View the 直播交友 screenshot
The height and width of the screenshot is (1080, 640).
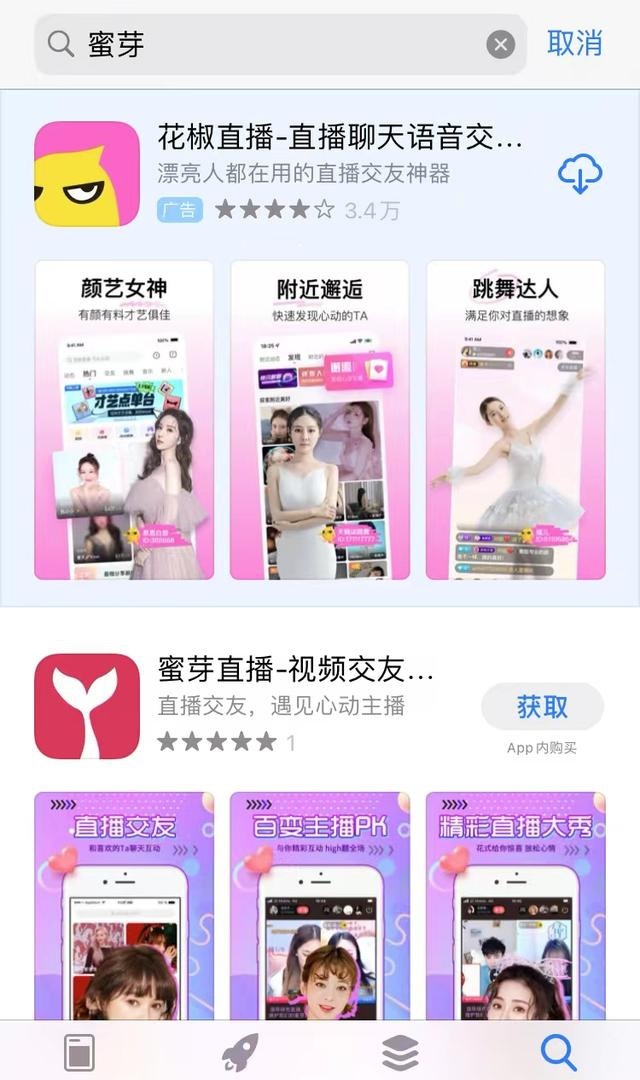point(124,906)
